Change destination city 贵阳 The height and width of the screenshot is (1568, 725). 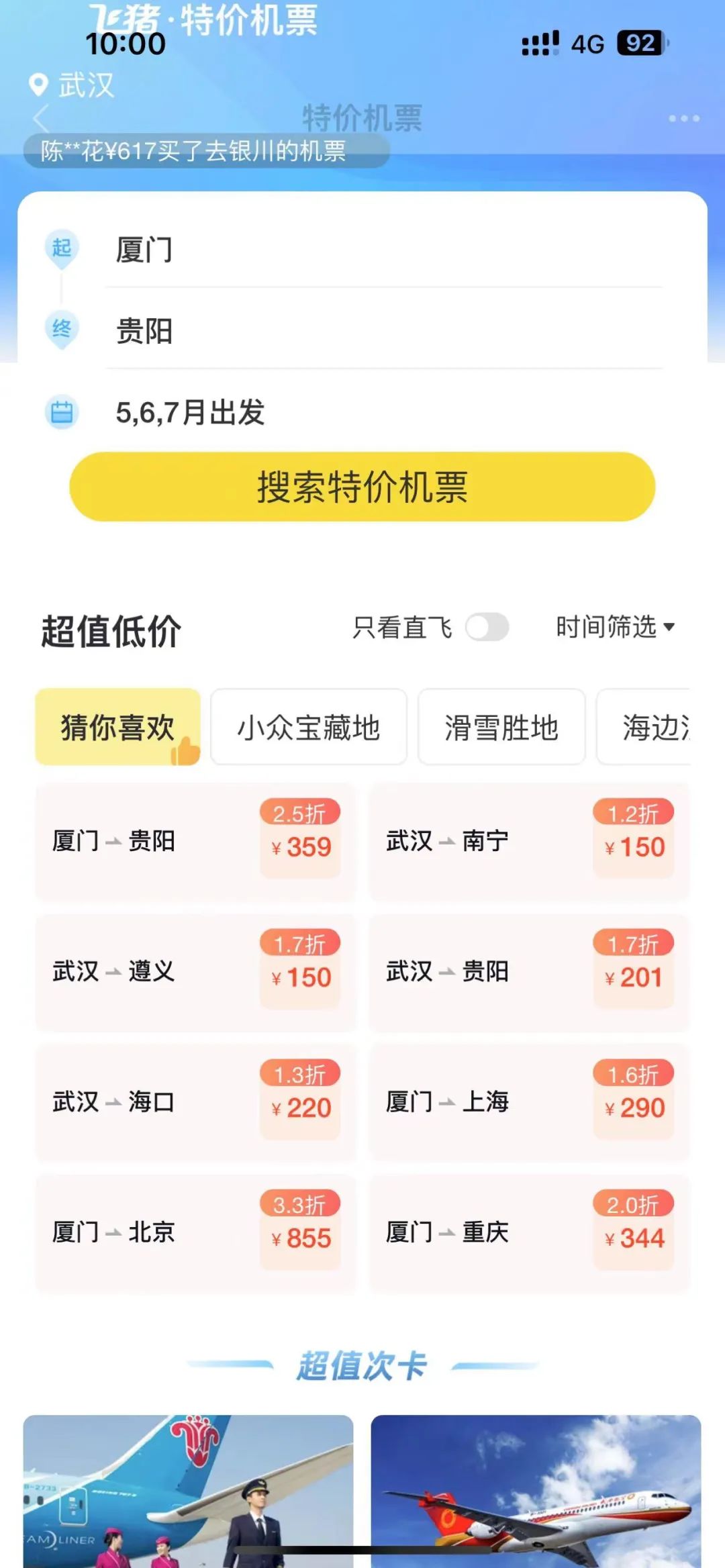point(383,331)
